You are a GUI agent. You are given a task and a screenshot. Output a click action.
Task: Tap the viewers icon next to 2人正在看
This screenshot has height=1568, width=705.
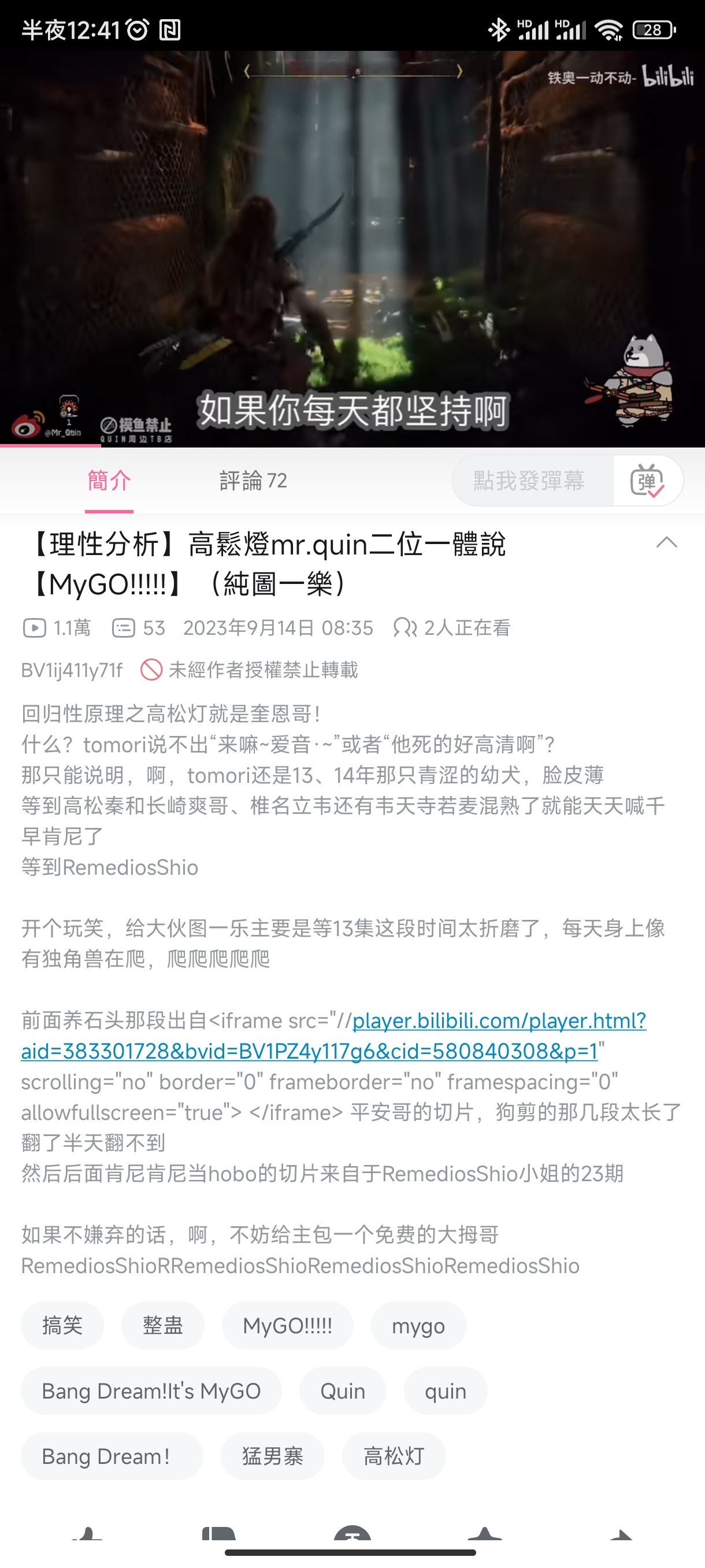coord(405,627)
